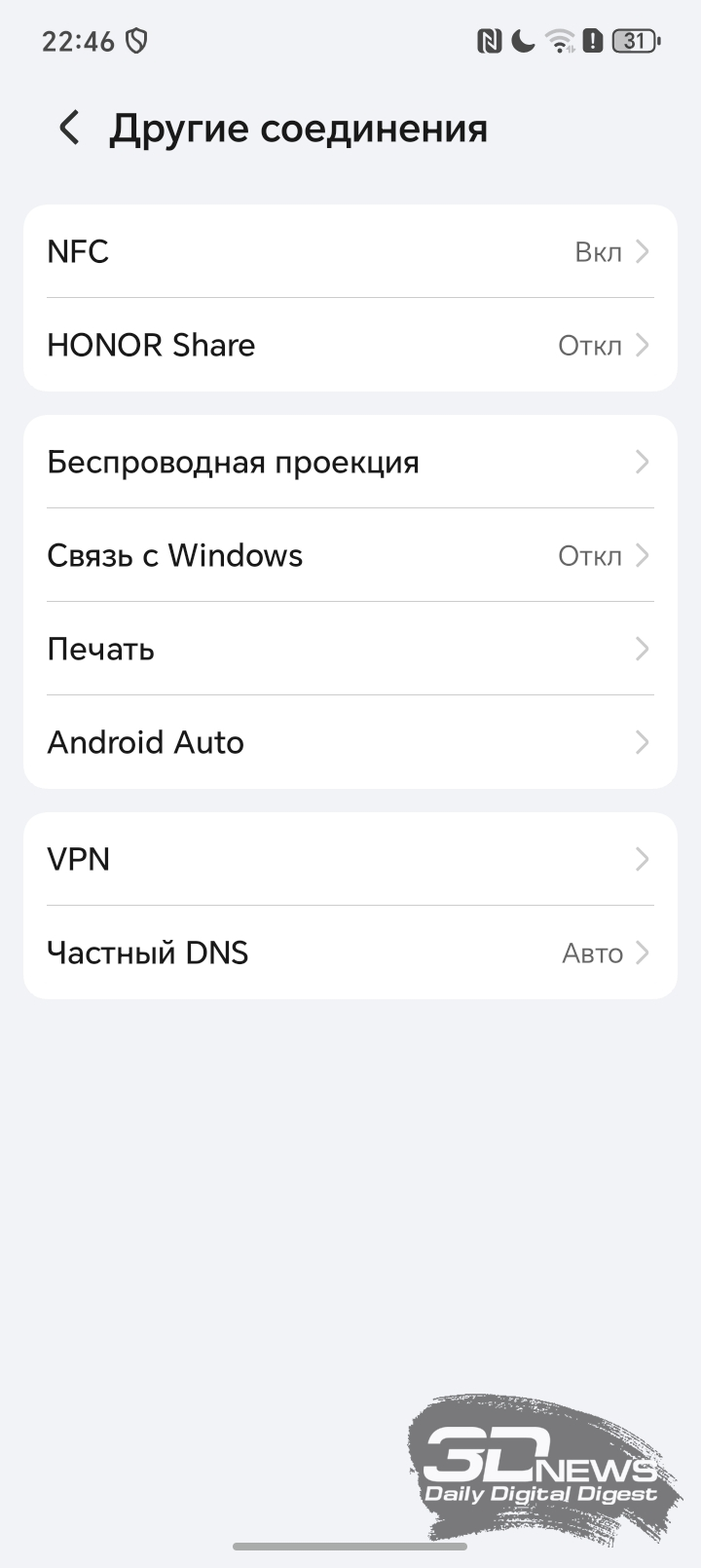Open Печать settings
This screenshot has width=701, height=1568.
[350, 650]
